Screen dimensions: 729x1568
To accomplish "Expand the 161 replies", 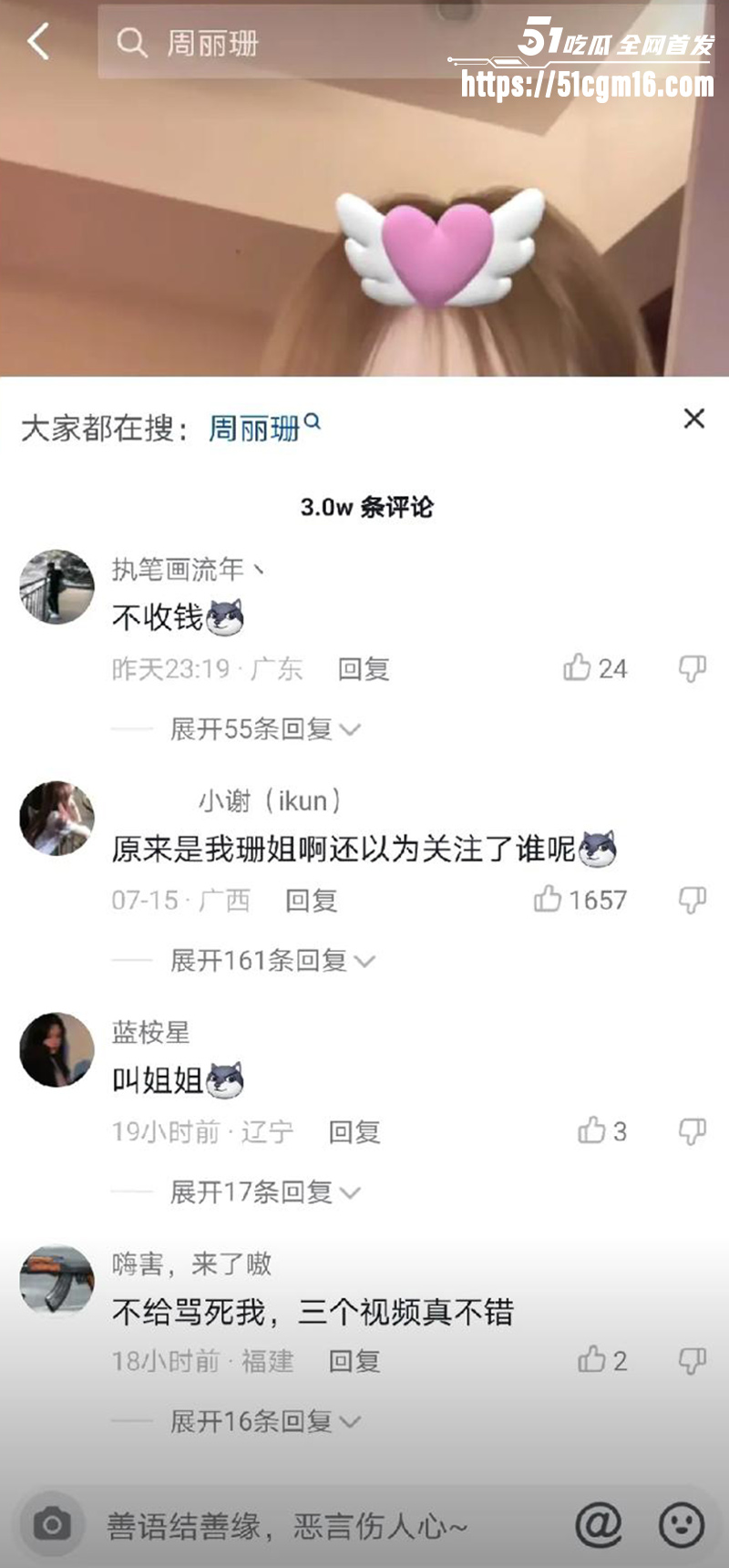I will 272,961.
